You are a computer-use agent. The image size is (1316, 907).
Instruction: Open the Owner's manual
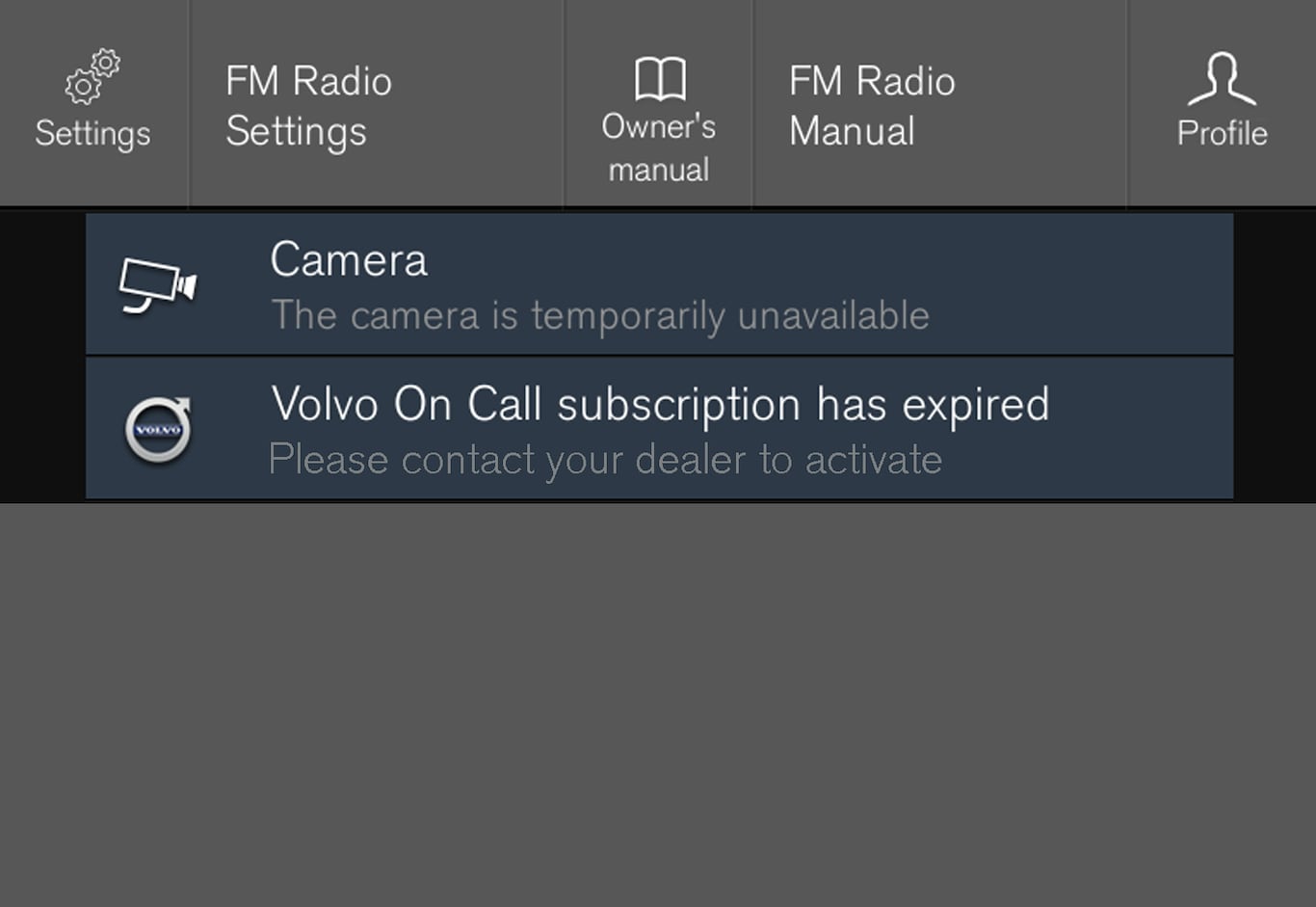(x=659, y=104)
